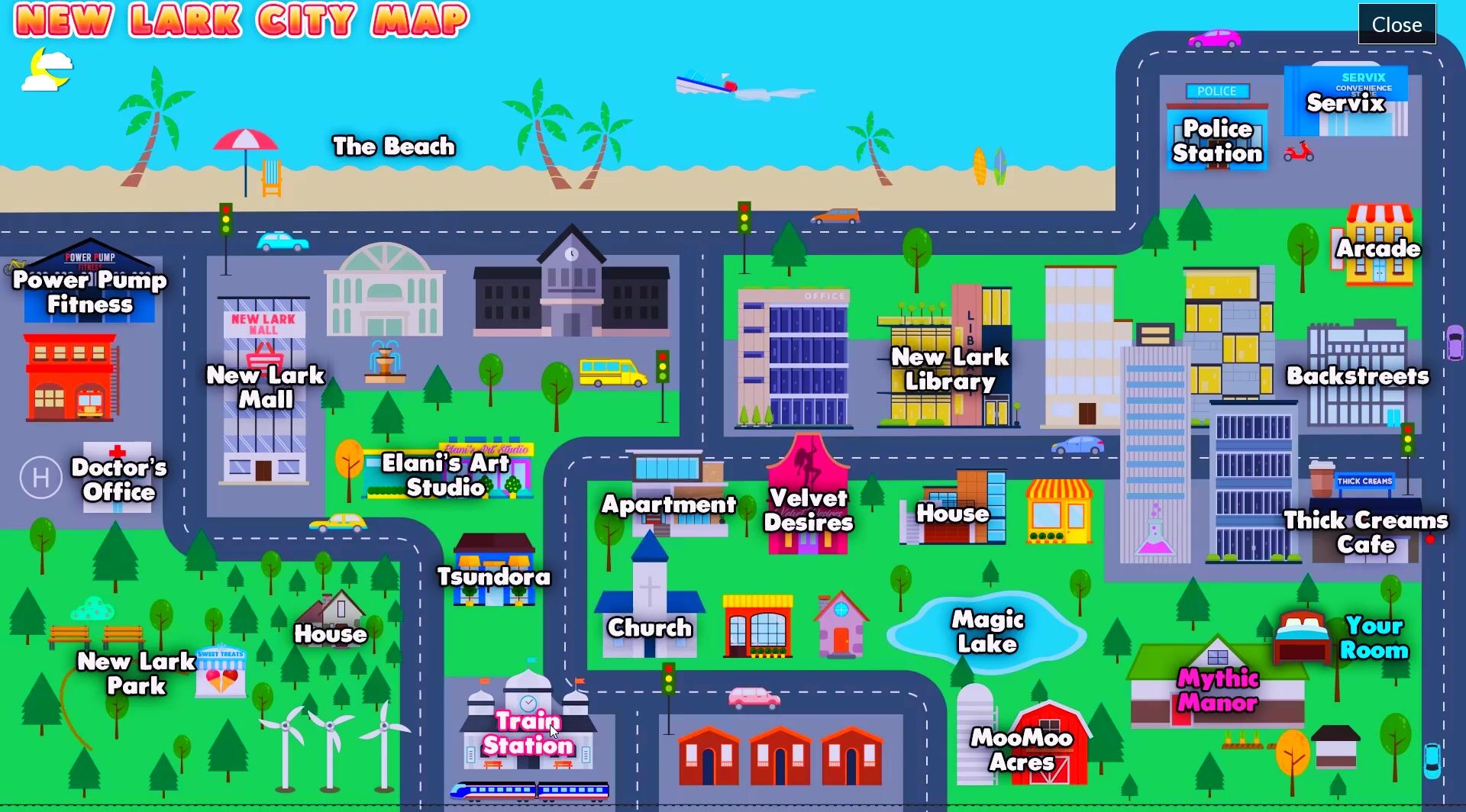Close the city map
1466x812 pixels.
click(1397, 24)
